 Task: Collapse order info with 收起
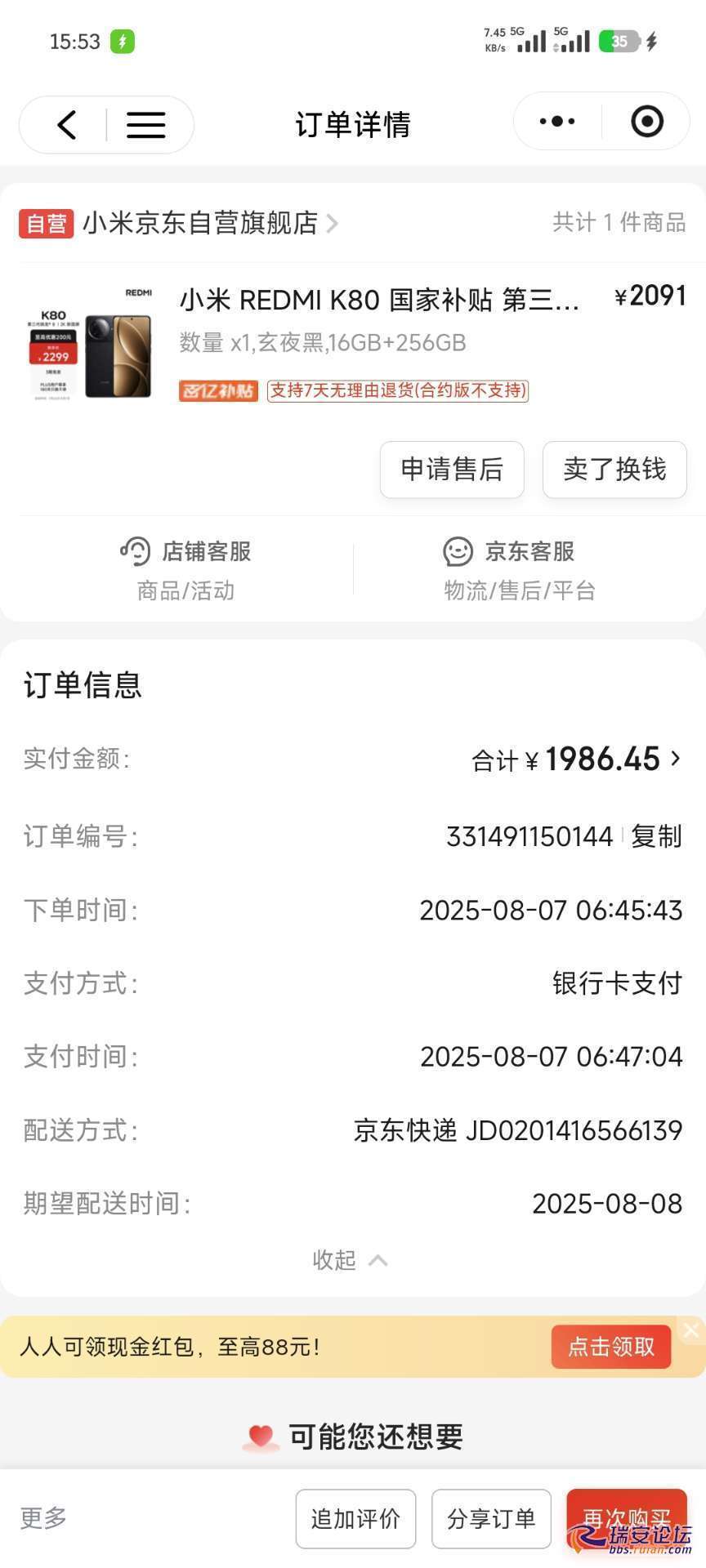click(x=350, y=1260)
